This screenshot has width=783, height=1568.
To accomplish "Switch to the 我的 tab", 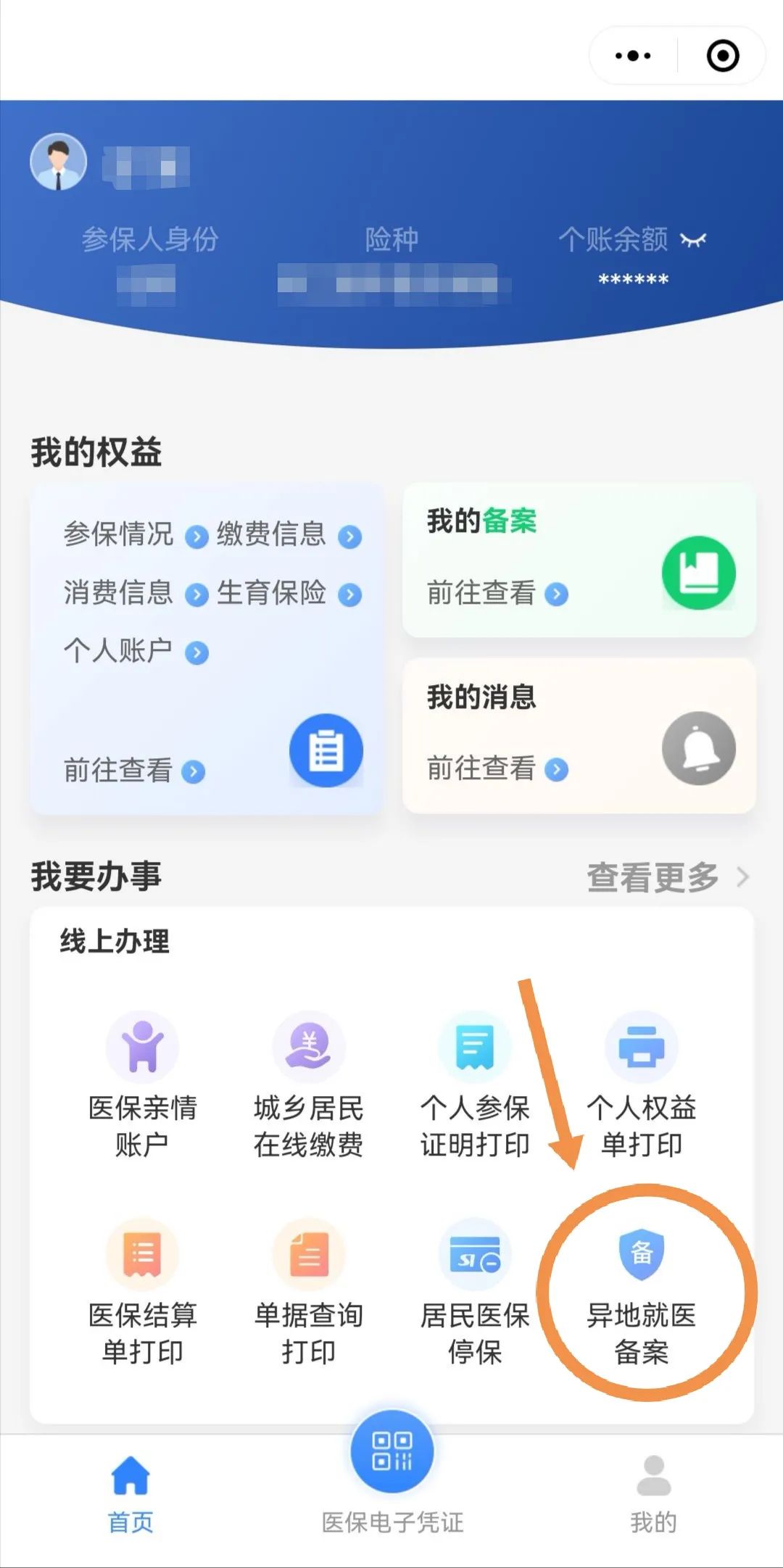I will tap(653, 1493).
